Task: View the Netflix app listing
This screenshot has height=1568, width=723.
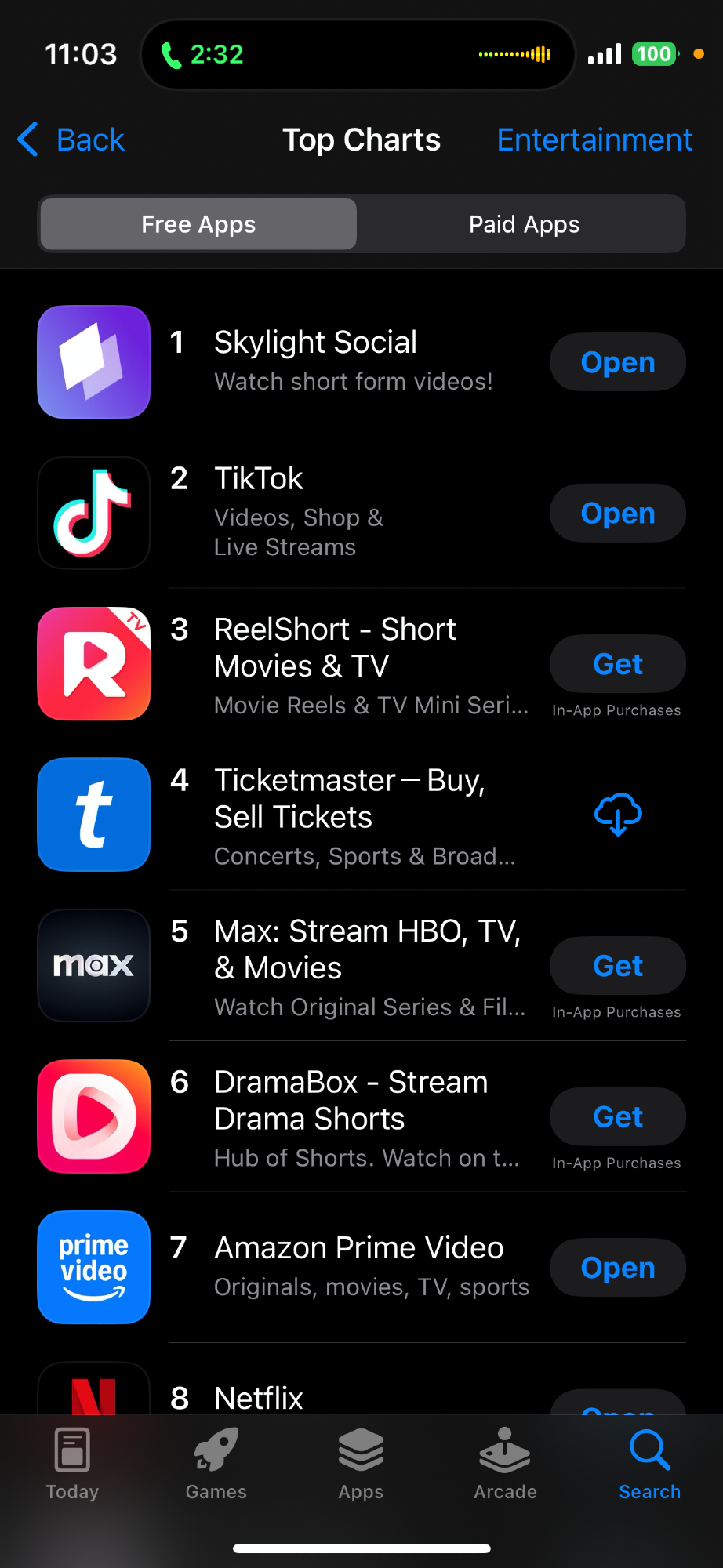Action: [x=259, y=1398]
